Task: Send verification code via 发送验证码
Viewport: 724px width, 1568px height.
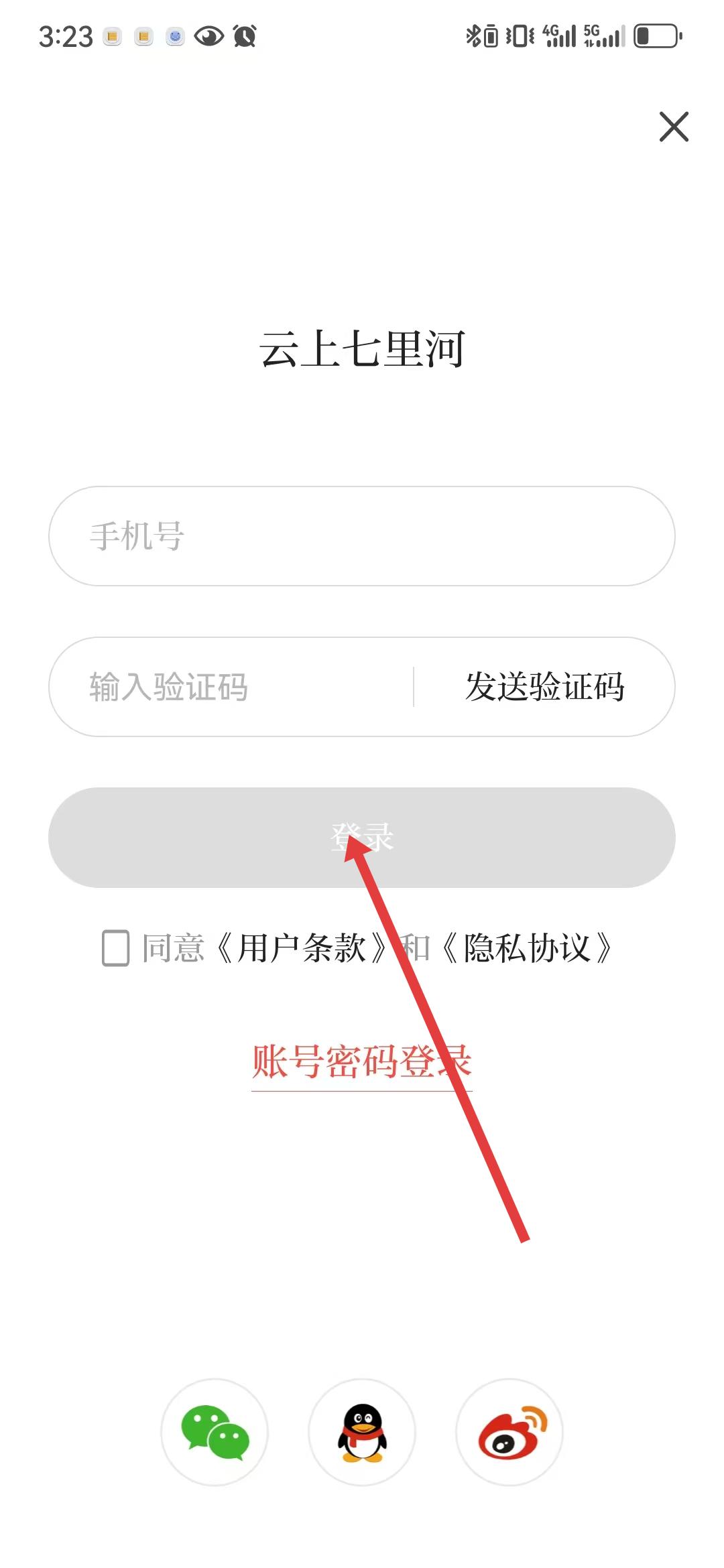Action: point(544,687)
